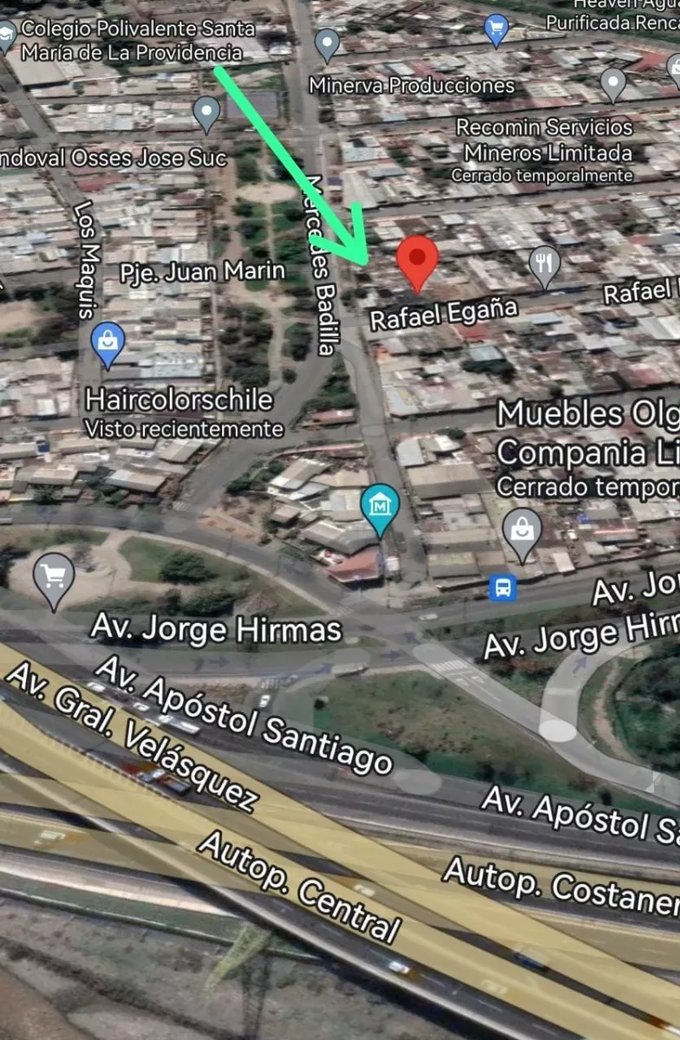680x1040 pixels.
Task: Open the grey shopping cart marker
Action: point(54,579)
